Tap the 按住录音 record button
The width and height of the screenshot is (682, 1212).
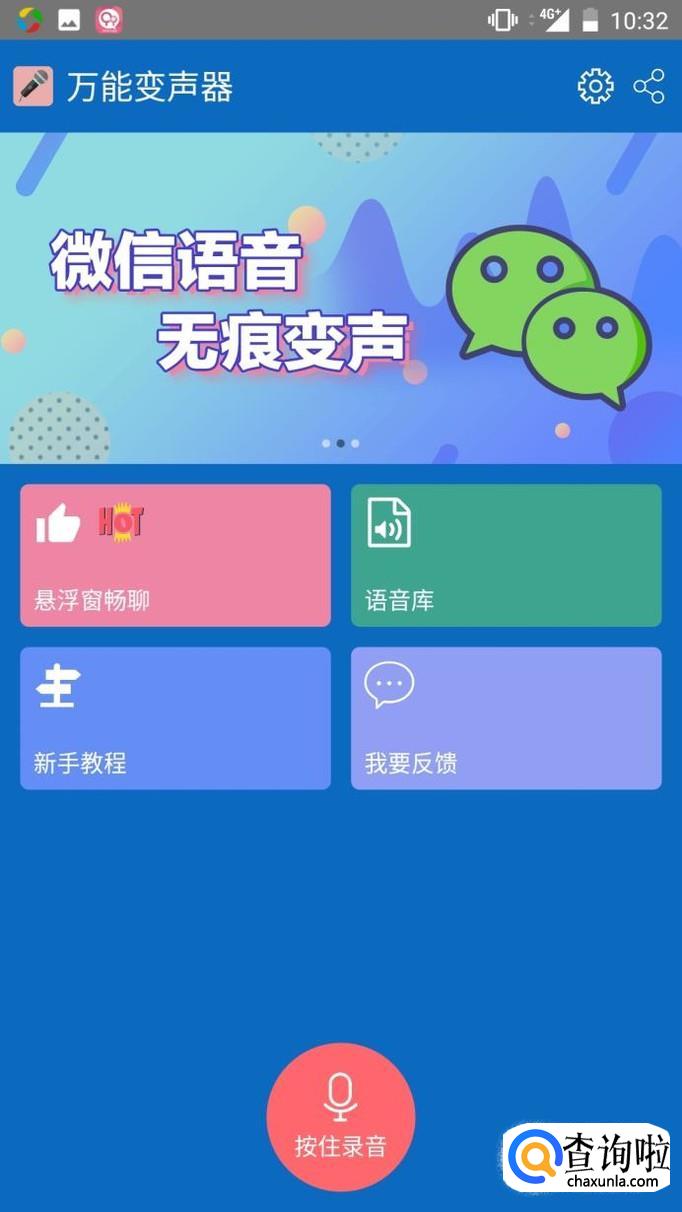point(340,1117)
